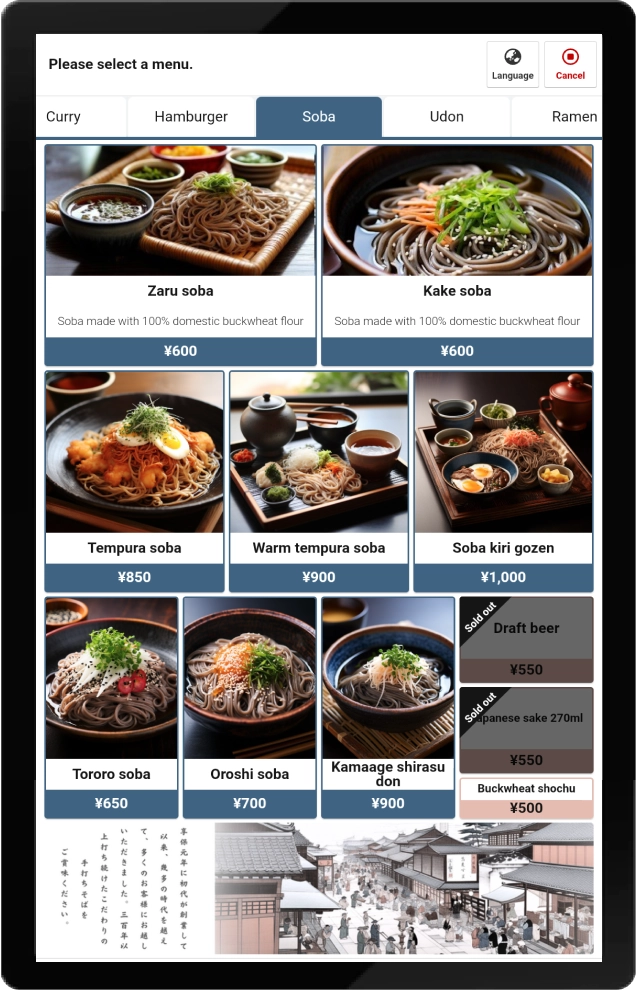Pick the ¥850 Tempura soba
Screen dimensions: 636x990
(134, 481)
